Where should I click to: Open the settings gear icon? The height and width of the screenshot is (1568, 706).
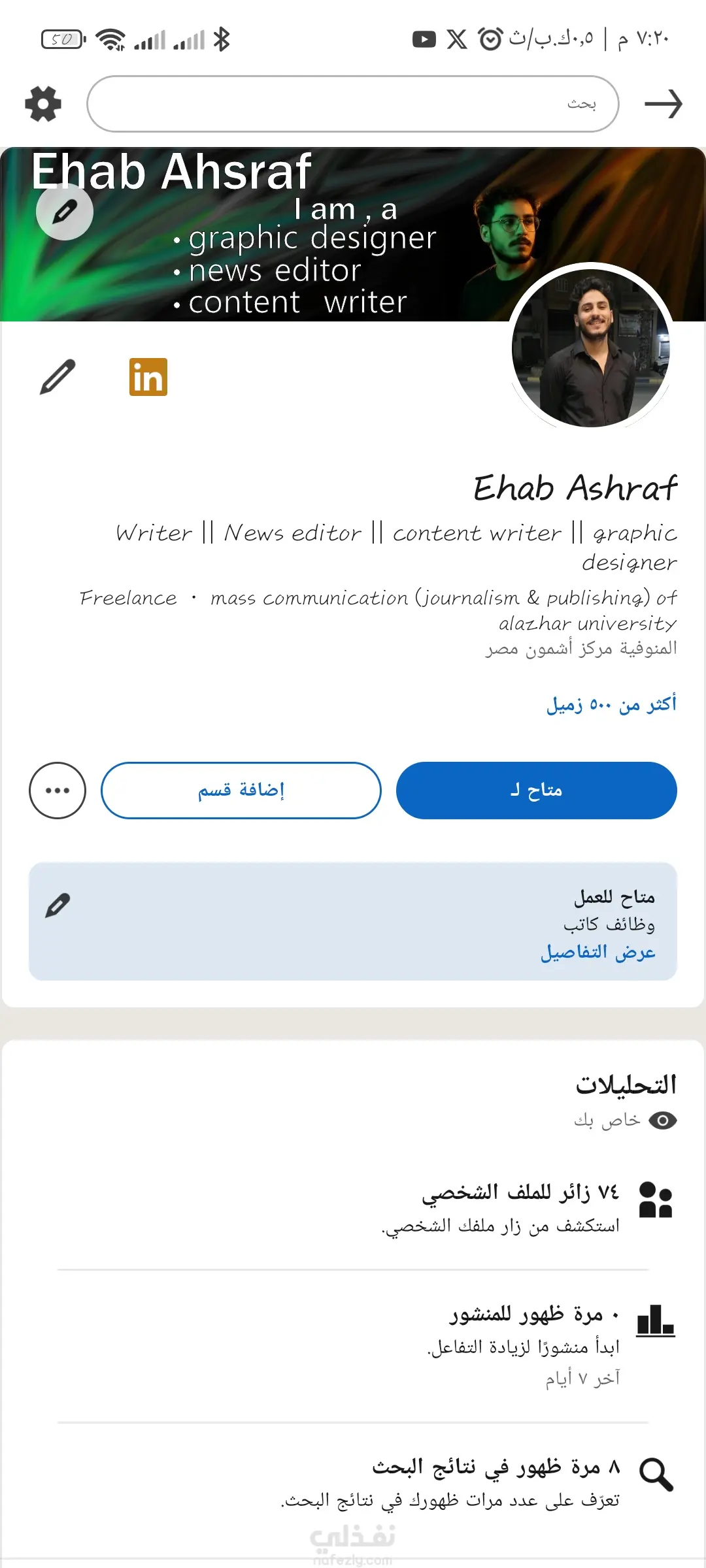(43, 104)
